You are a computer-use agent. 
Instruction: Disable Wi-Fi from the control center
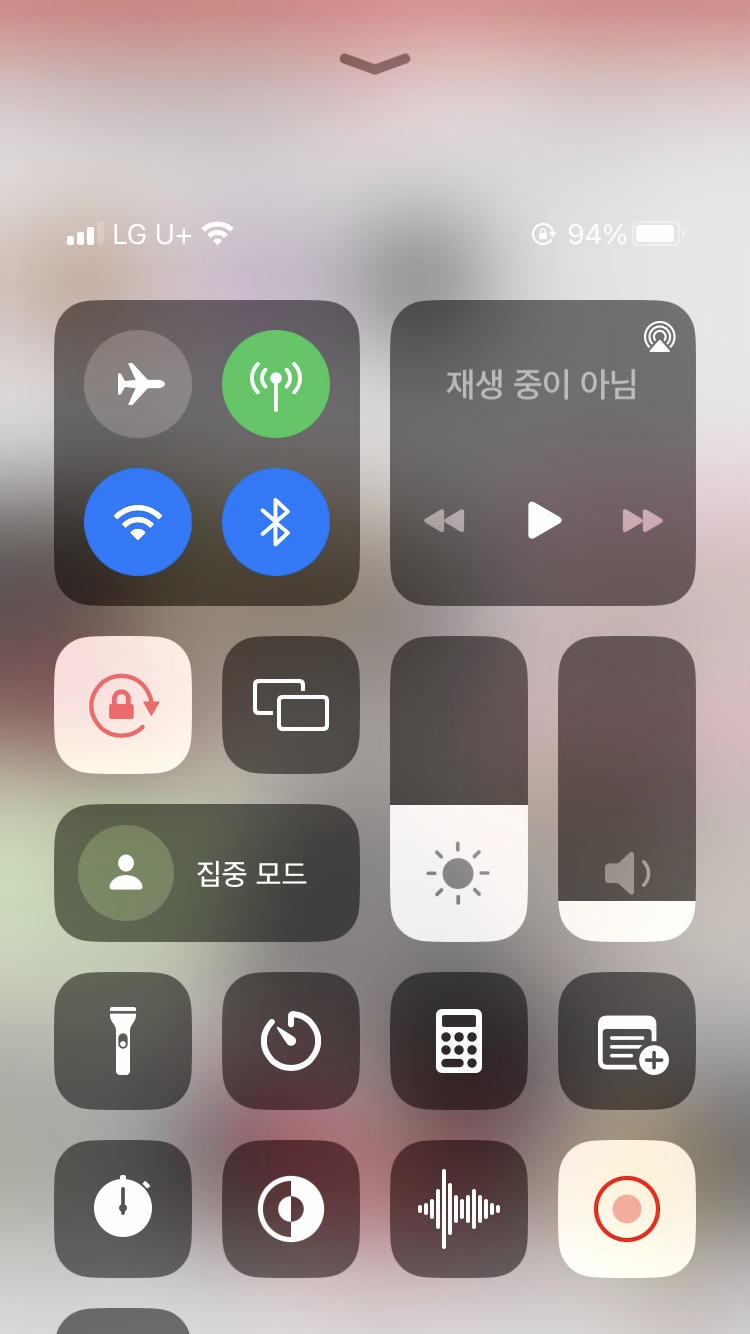(x=138, y=522)
